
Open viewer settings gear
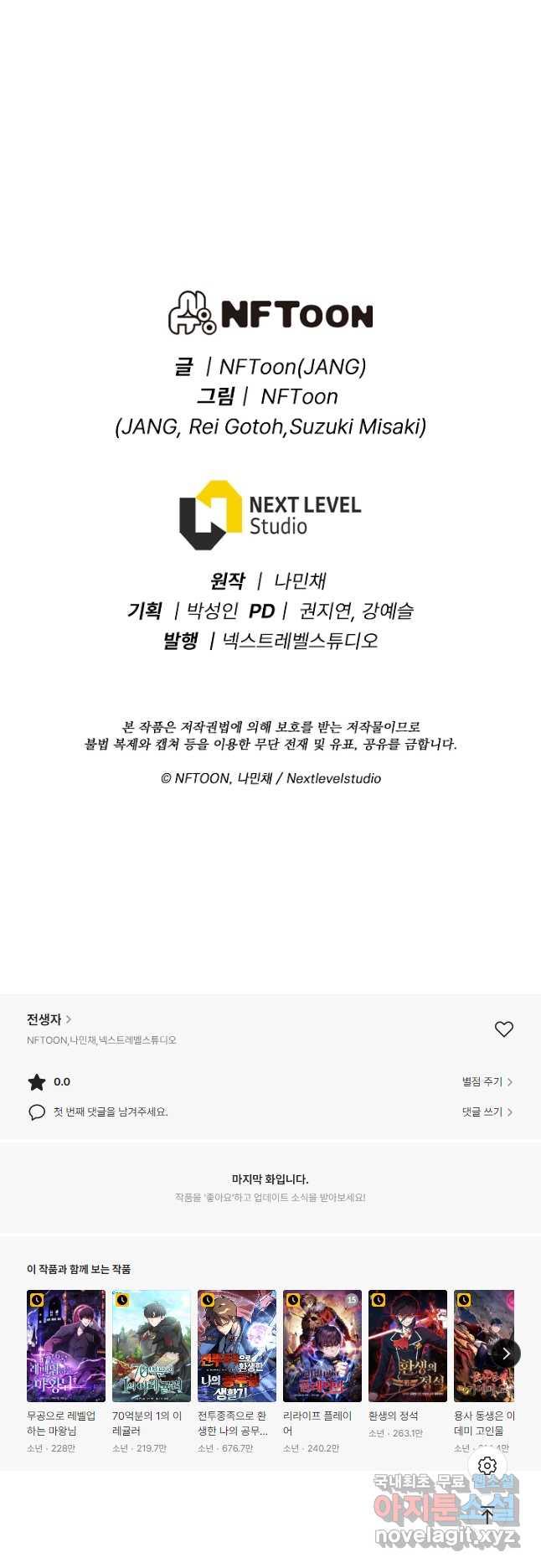coord(487,1466)
